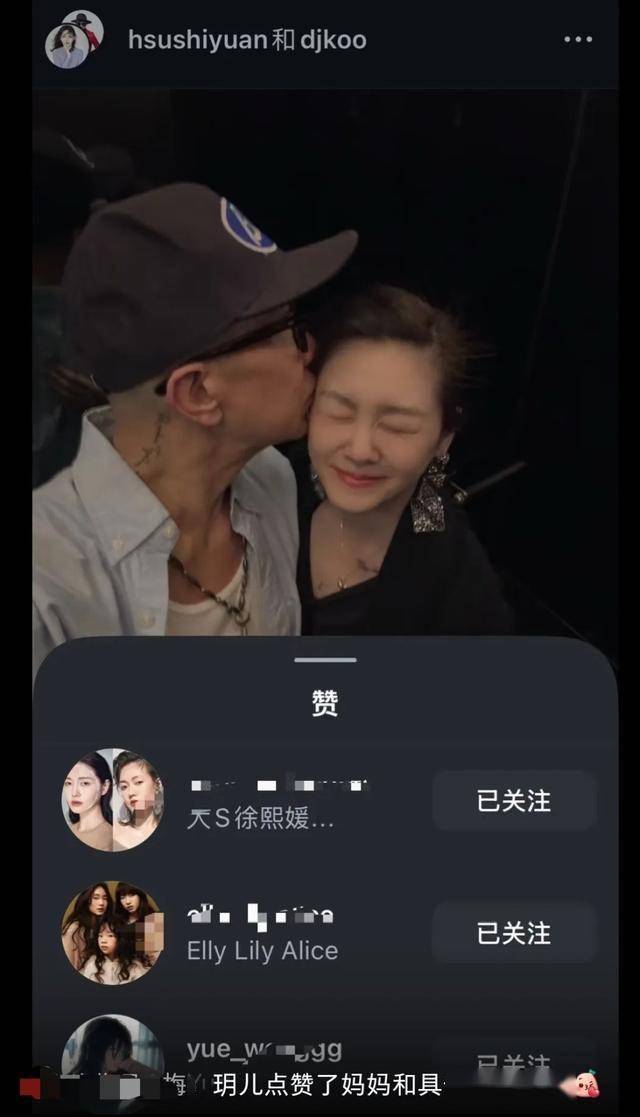Open the 大S徐熙媛 liker profile row
640x1117 pixels.
pyautogui.click(x=326, y=800)
